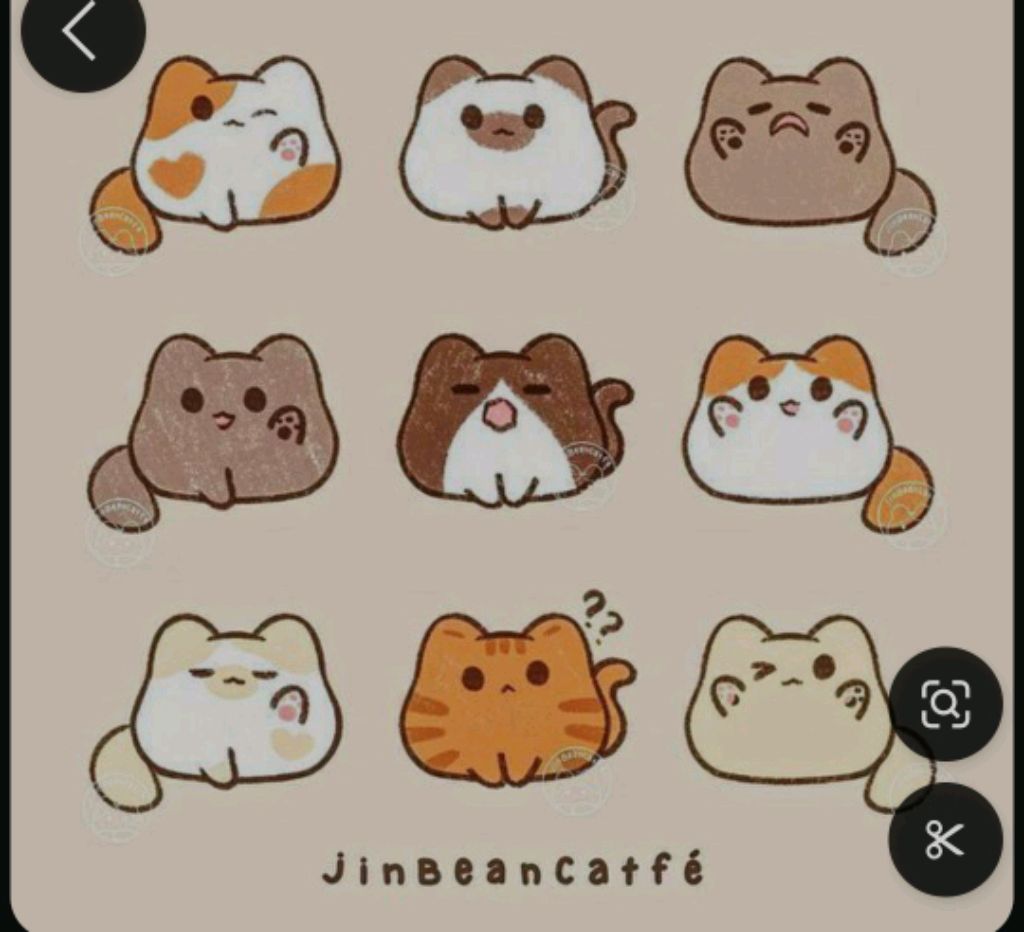Tap the scissors crop button

(945, 839)
